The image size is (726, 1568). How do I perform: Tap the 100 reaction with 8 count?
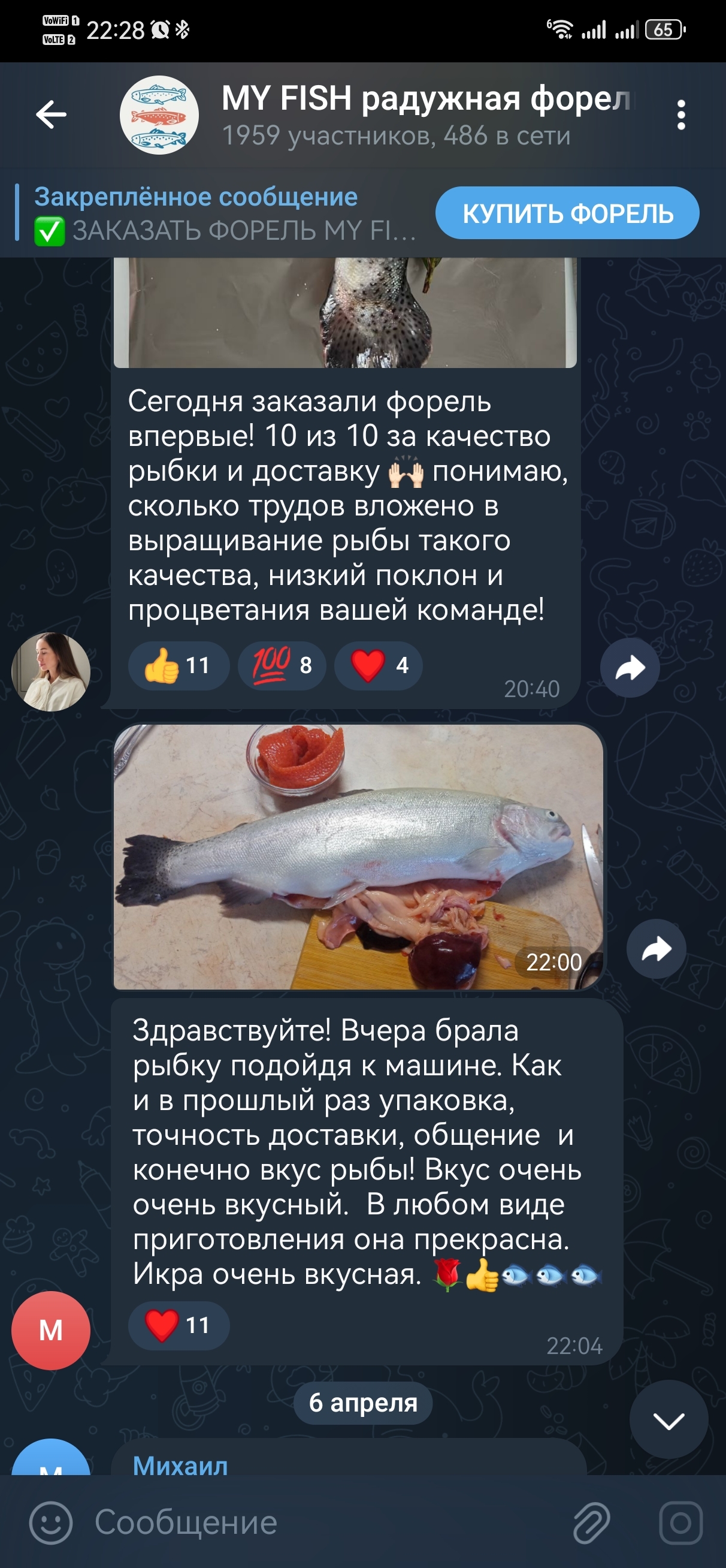[x=282, y=665]
